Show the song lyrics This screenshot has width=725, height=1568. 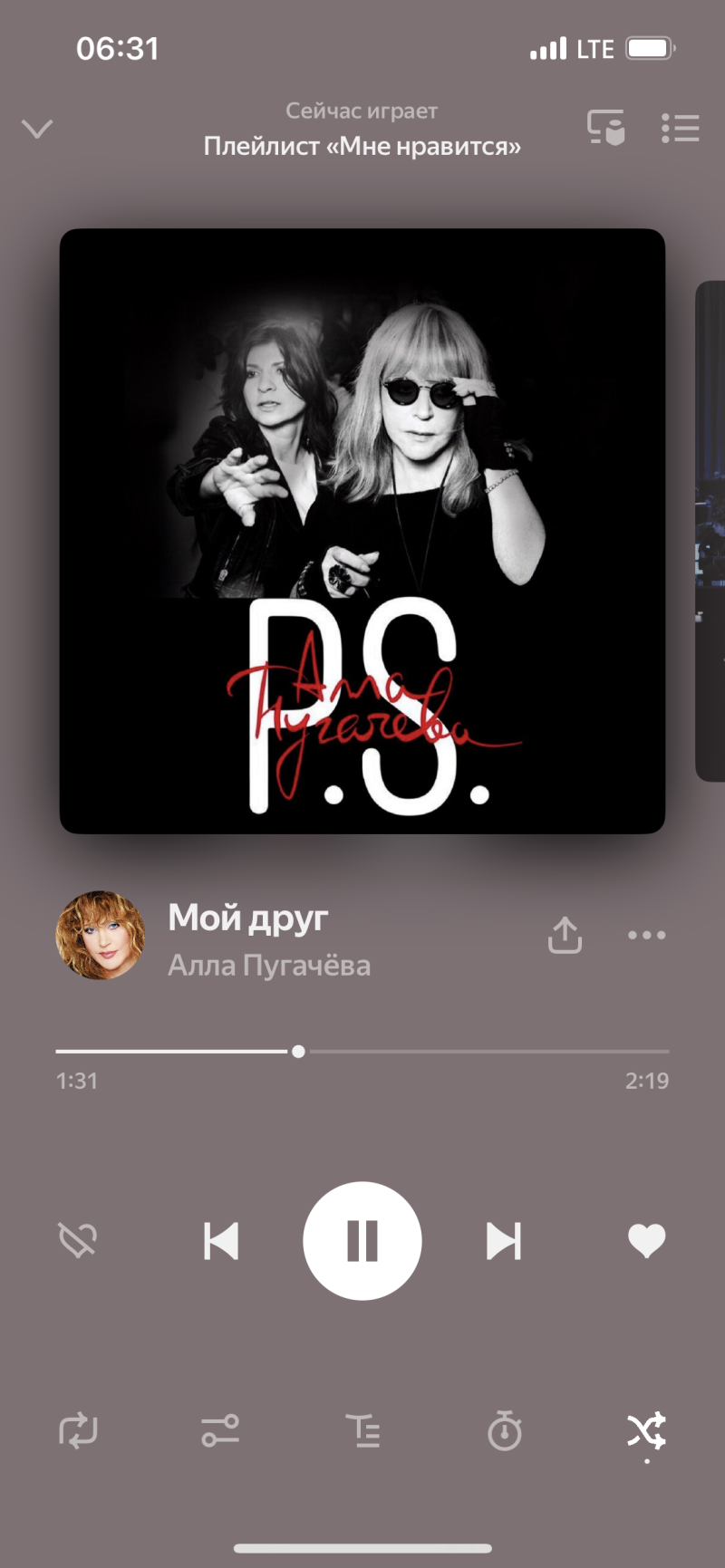(362, 1430)
